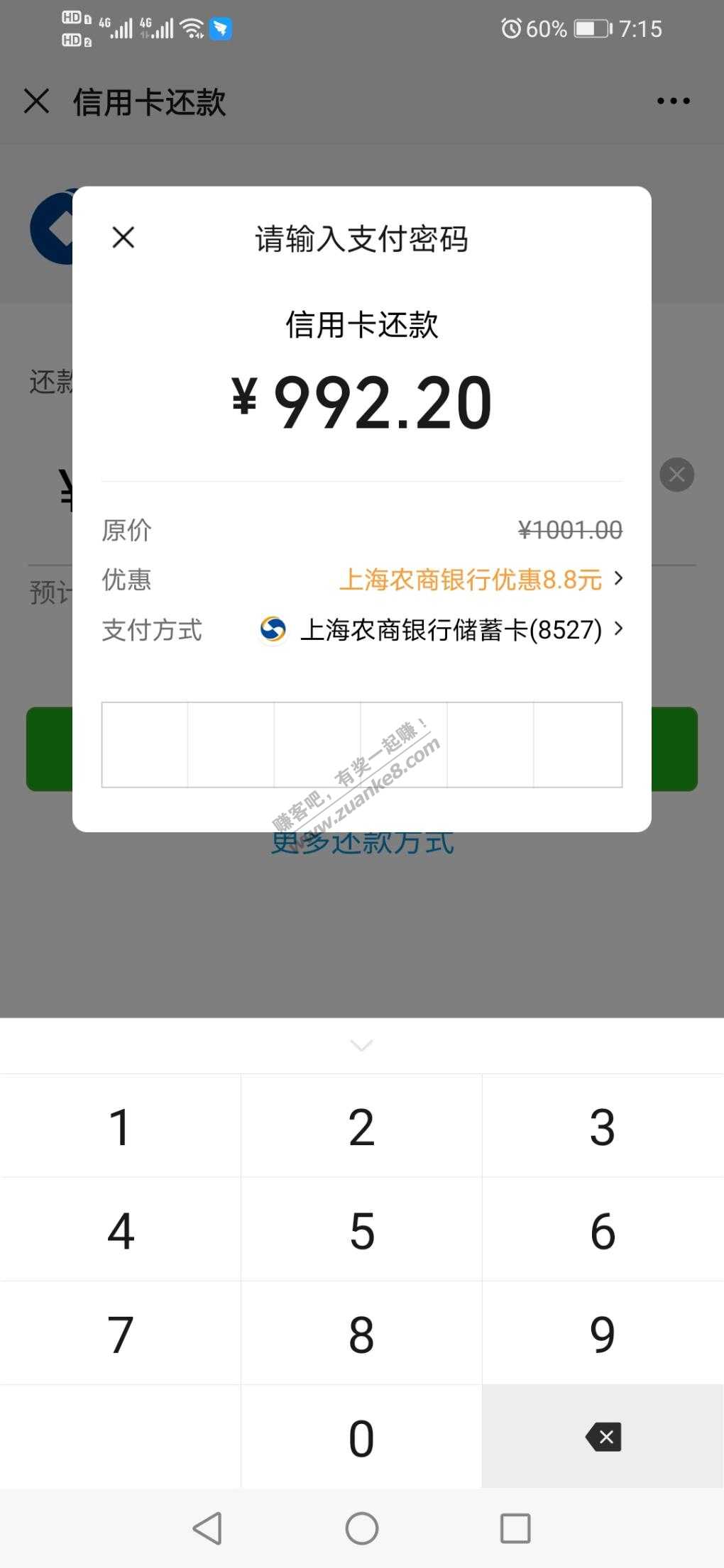
Task: Tap keypad number 5
Action: 361,1230
